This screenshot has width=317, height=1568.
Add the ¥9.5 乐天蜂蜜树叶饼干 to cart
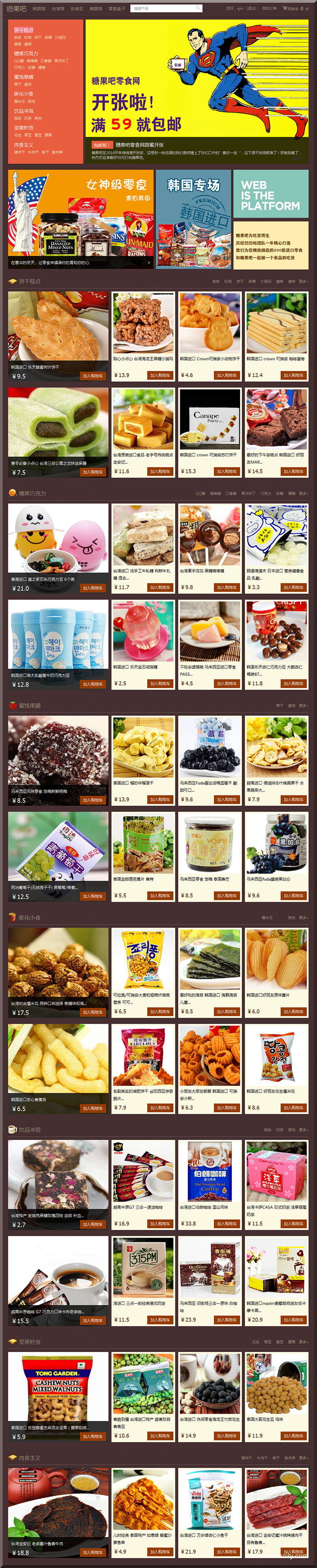click(93, 376)
